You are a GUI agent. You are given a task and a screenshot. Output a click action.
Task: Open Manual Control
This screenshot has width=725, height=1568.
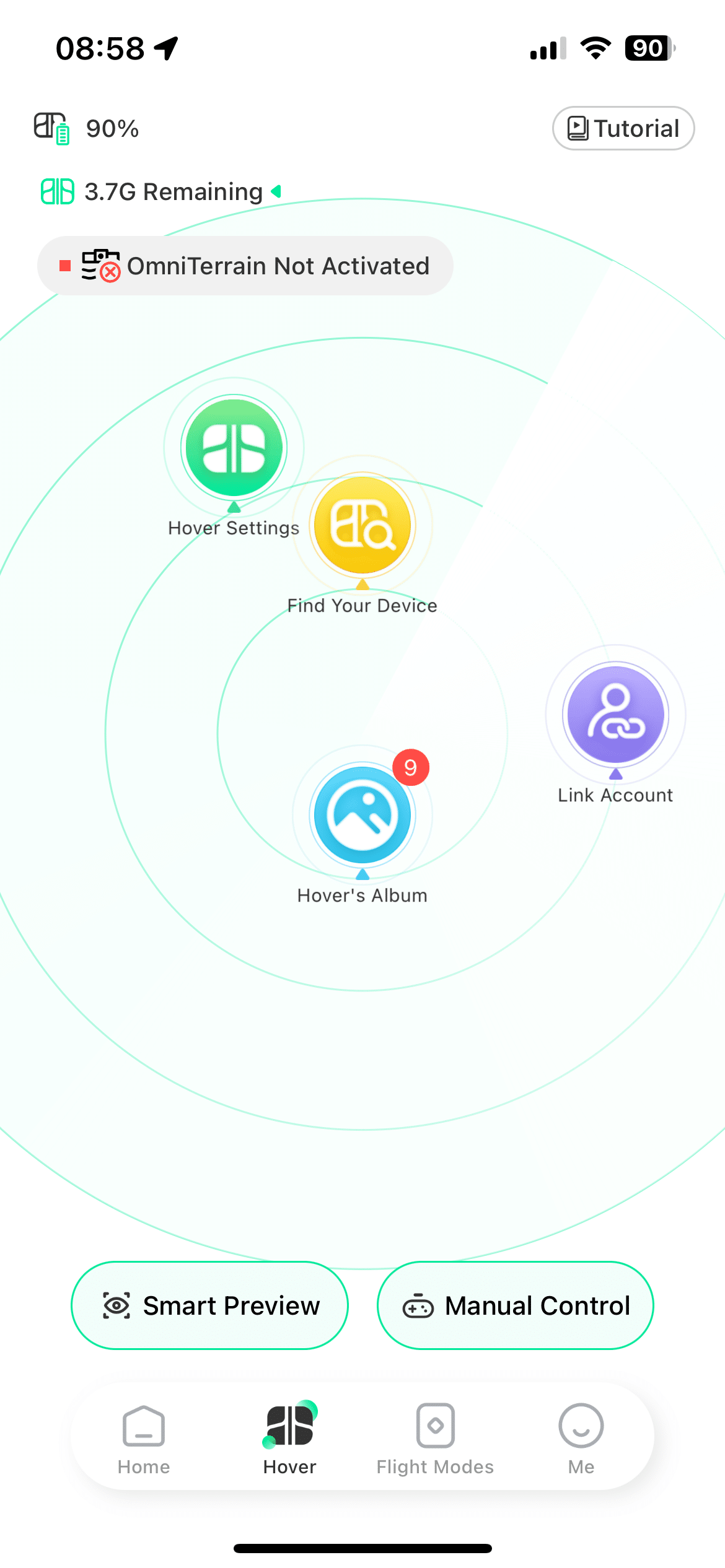tap(516, 1305)
